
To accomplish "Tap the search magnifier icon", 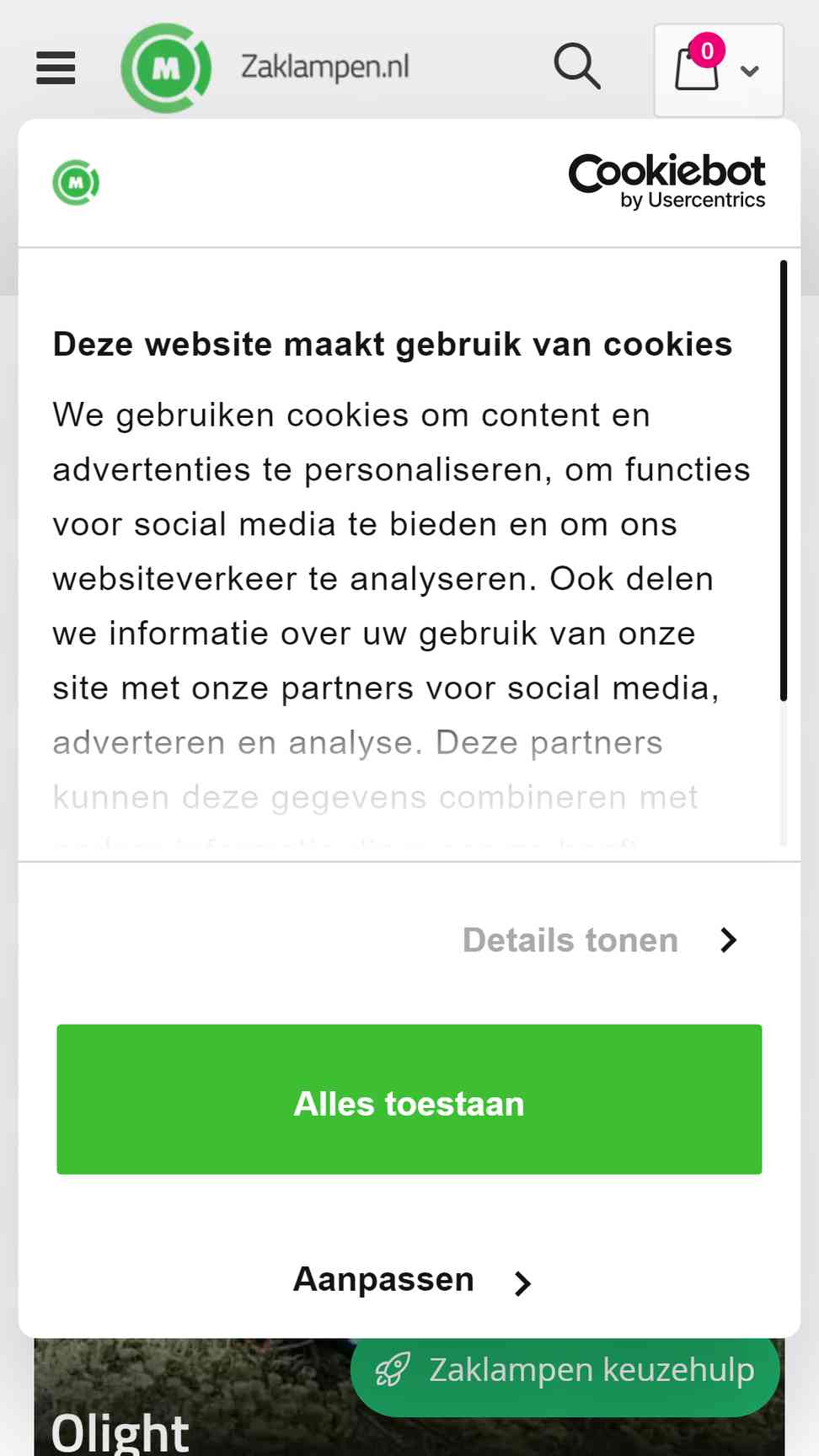I will (577, 67).
